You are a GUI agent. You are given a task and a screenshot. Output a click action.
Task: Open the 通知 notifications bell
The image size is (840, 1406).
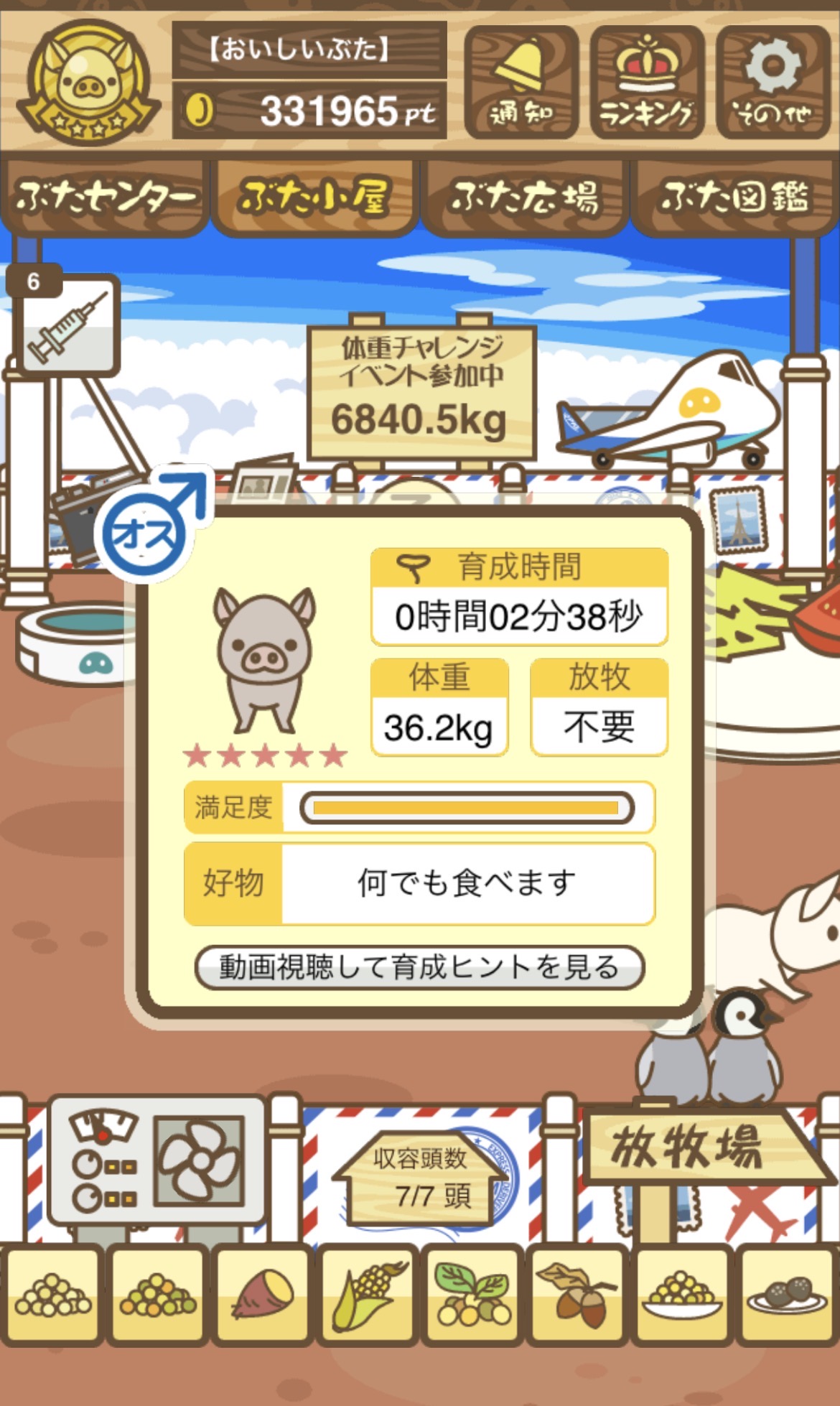(x=521, y=82)
